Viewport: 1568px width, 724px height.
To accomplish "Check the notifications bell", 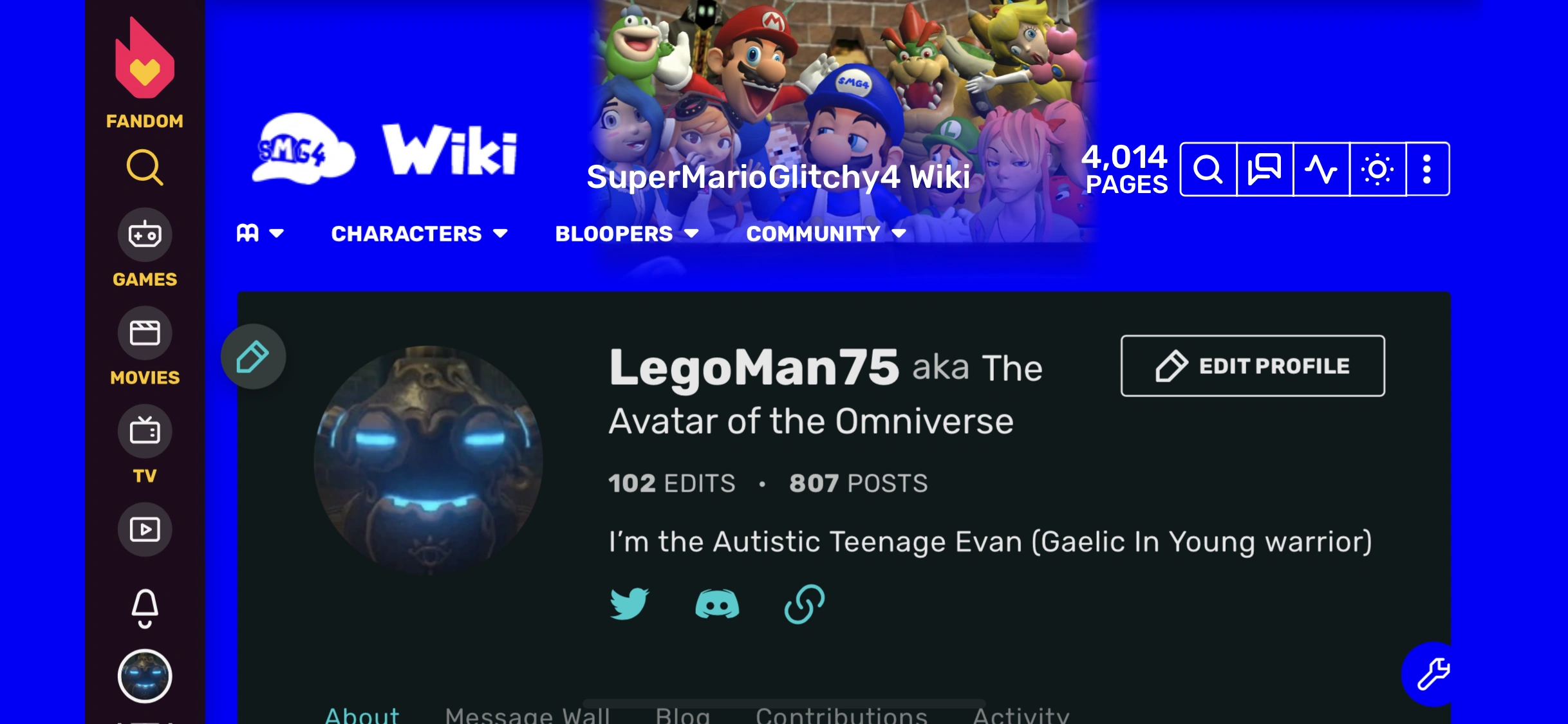I will click(145, 608).
